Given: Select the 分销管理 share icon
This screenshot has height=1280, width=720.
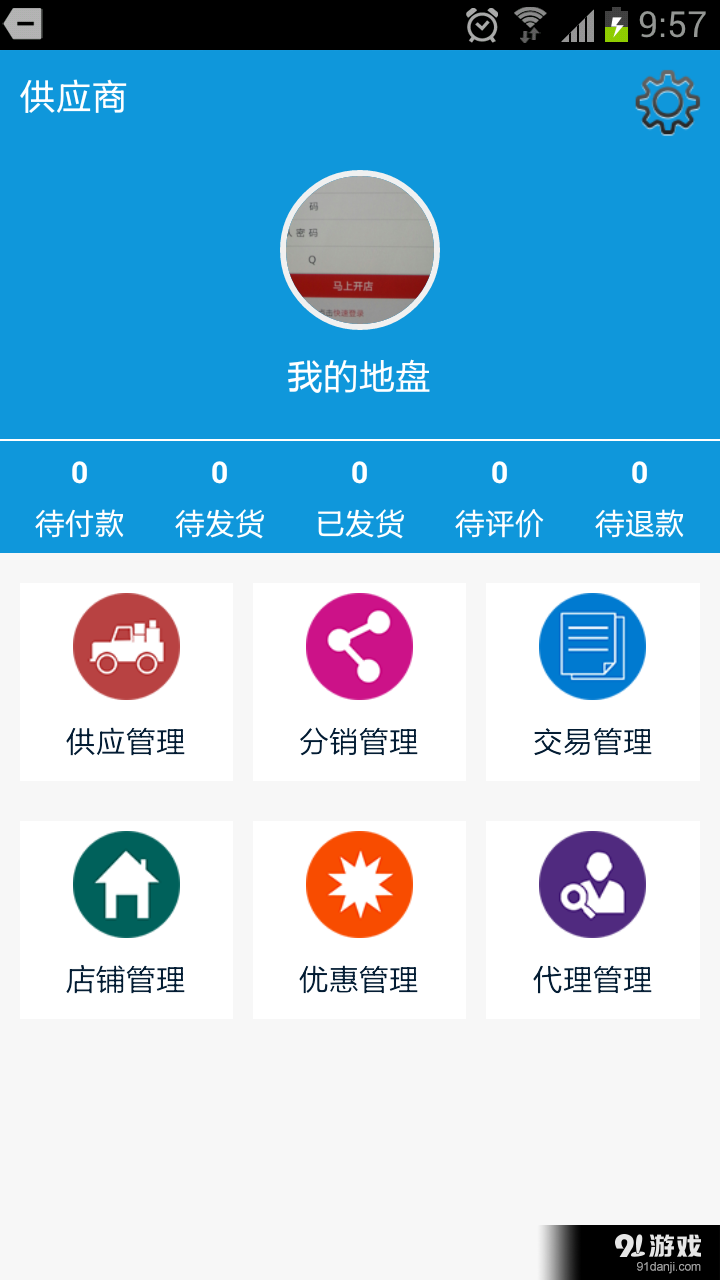Looking at the screenshot, I should 359,646.
